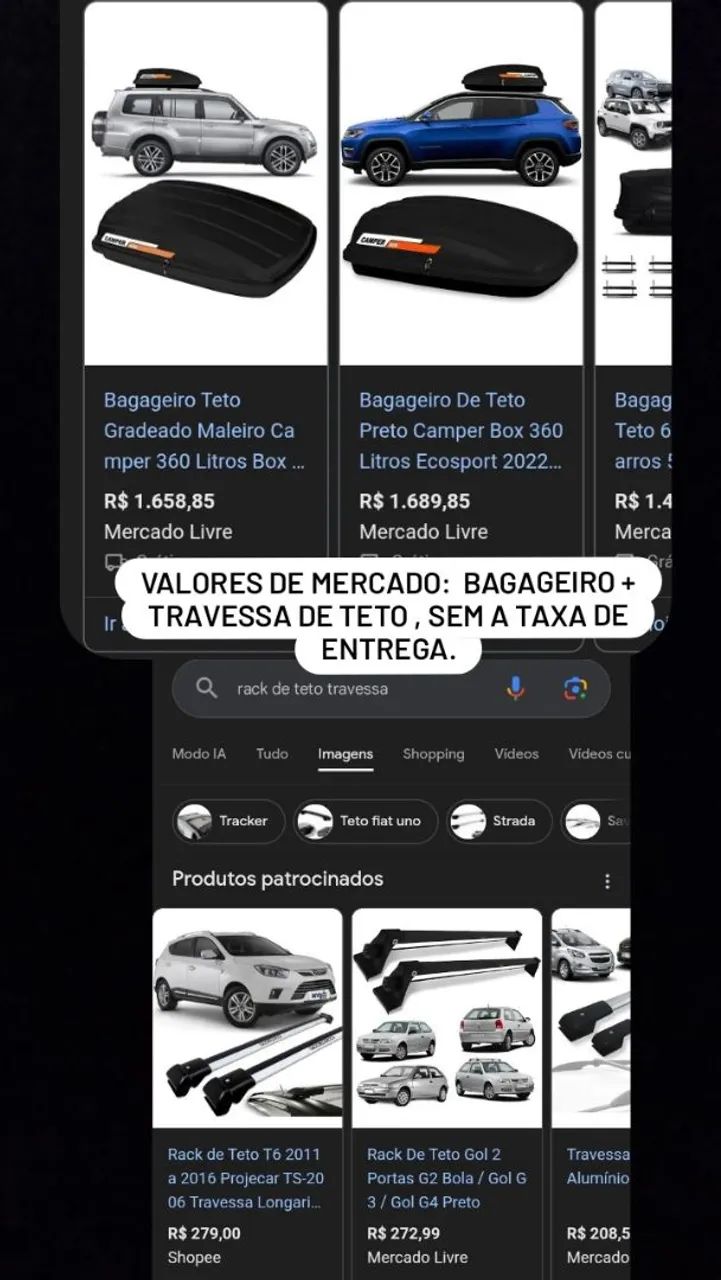Tap the microphone icon for voice search
This screenshot has height=1280, width=721.
[x=517, y=688]
